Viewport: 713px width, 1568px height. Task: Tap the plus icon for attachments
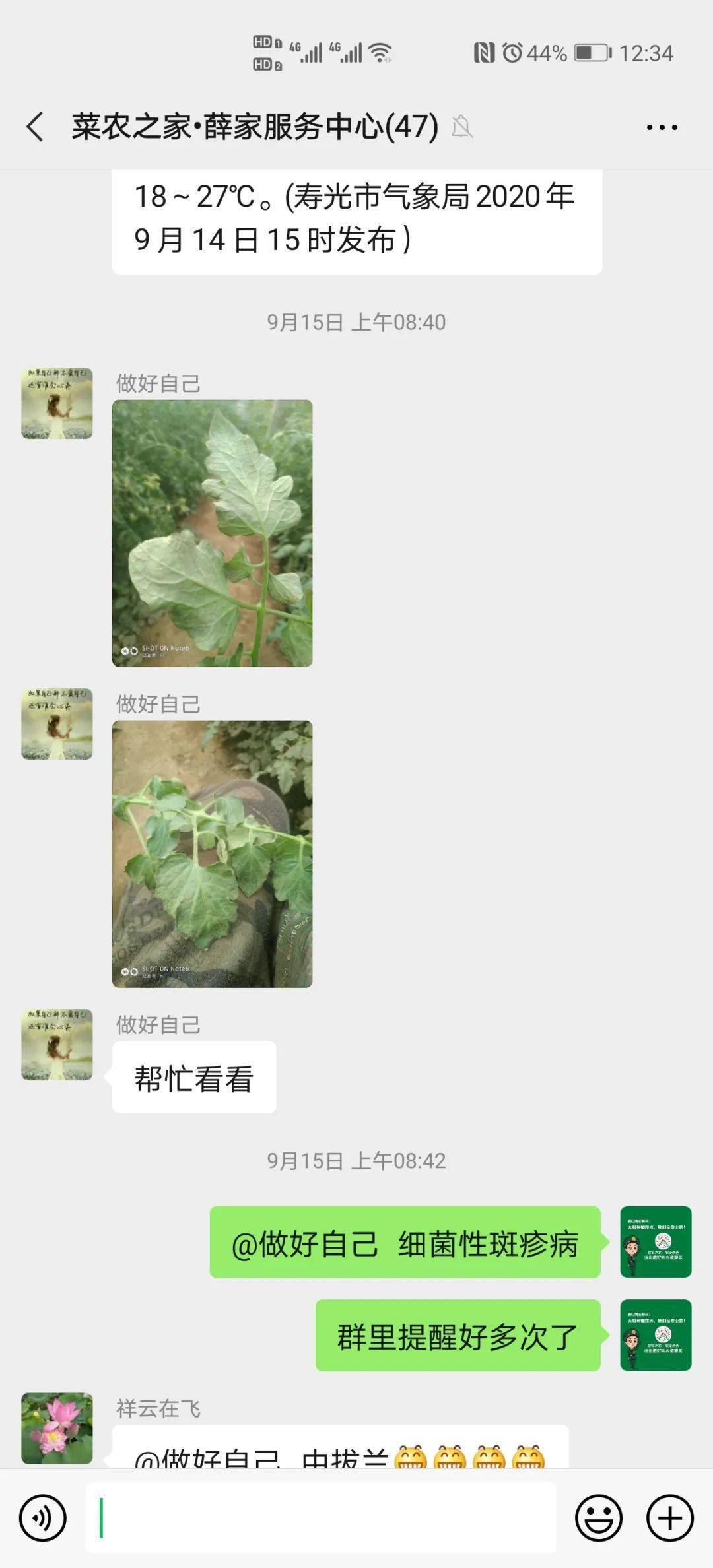pos(670,1518)
